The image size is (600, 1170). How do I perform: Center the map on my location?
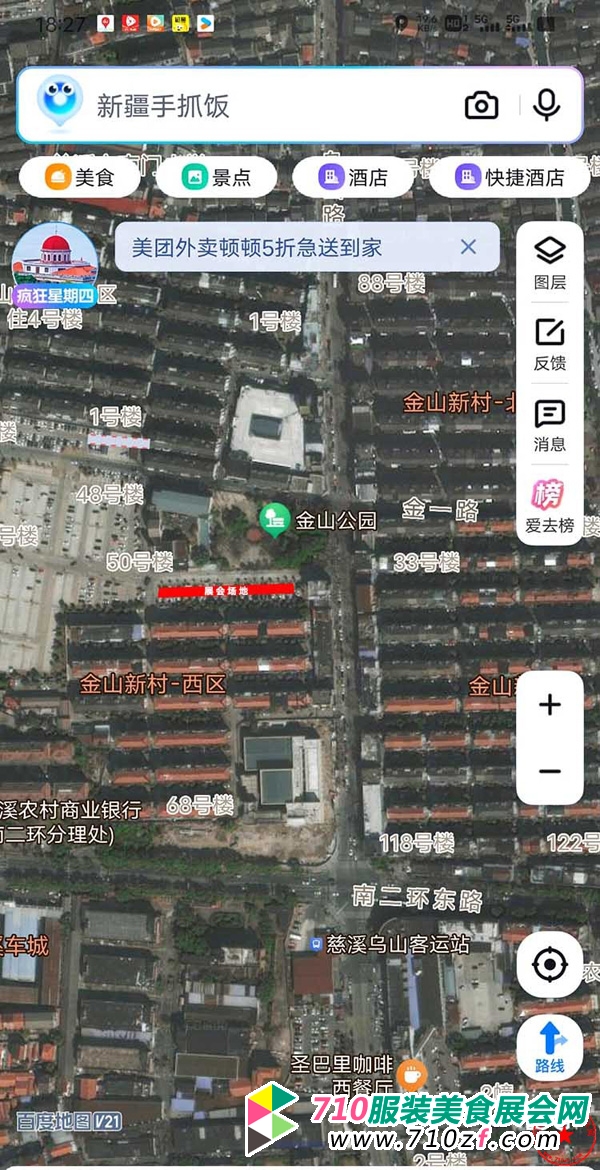click(x=550, y=965)
